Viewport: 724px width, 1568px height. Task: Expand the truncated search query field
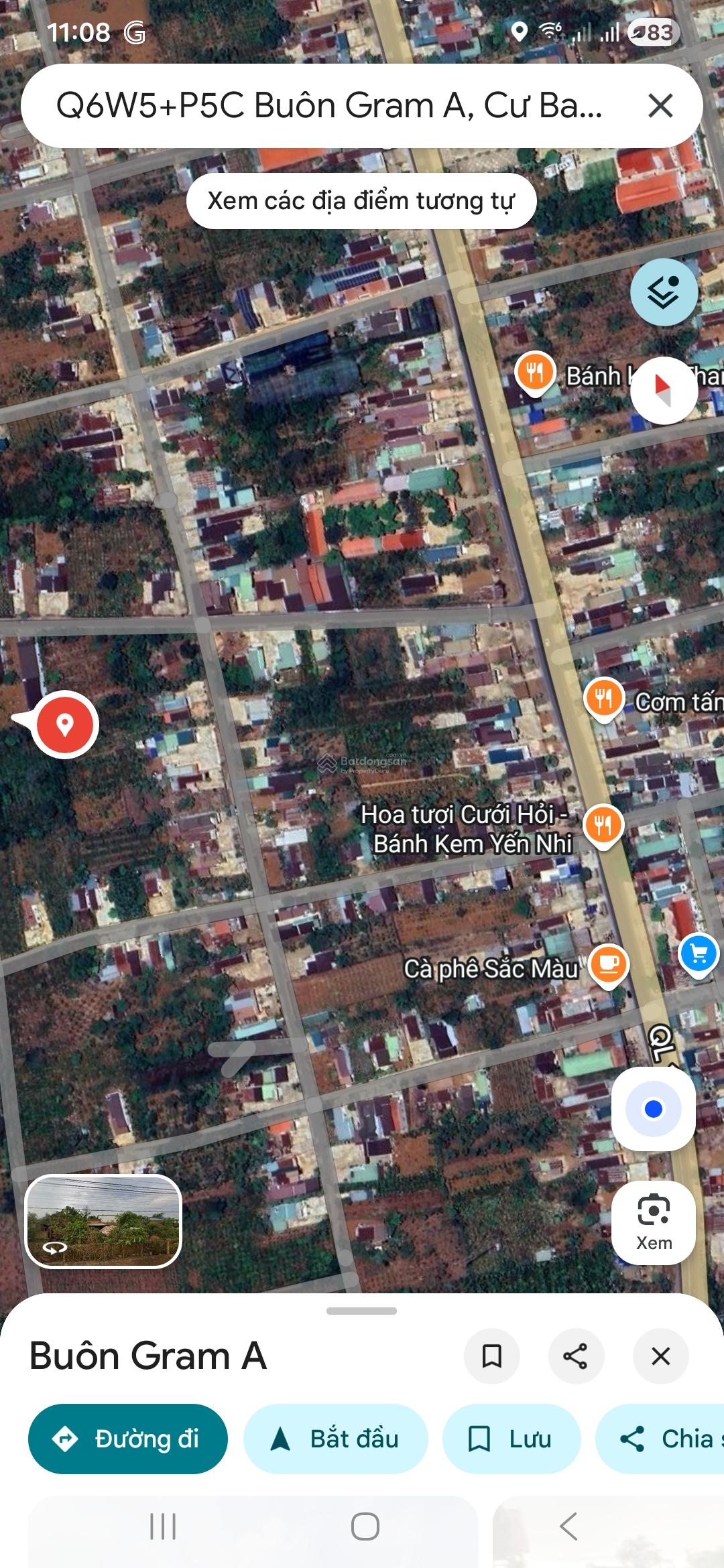tap(328, 105)
